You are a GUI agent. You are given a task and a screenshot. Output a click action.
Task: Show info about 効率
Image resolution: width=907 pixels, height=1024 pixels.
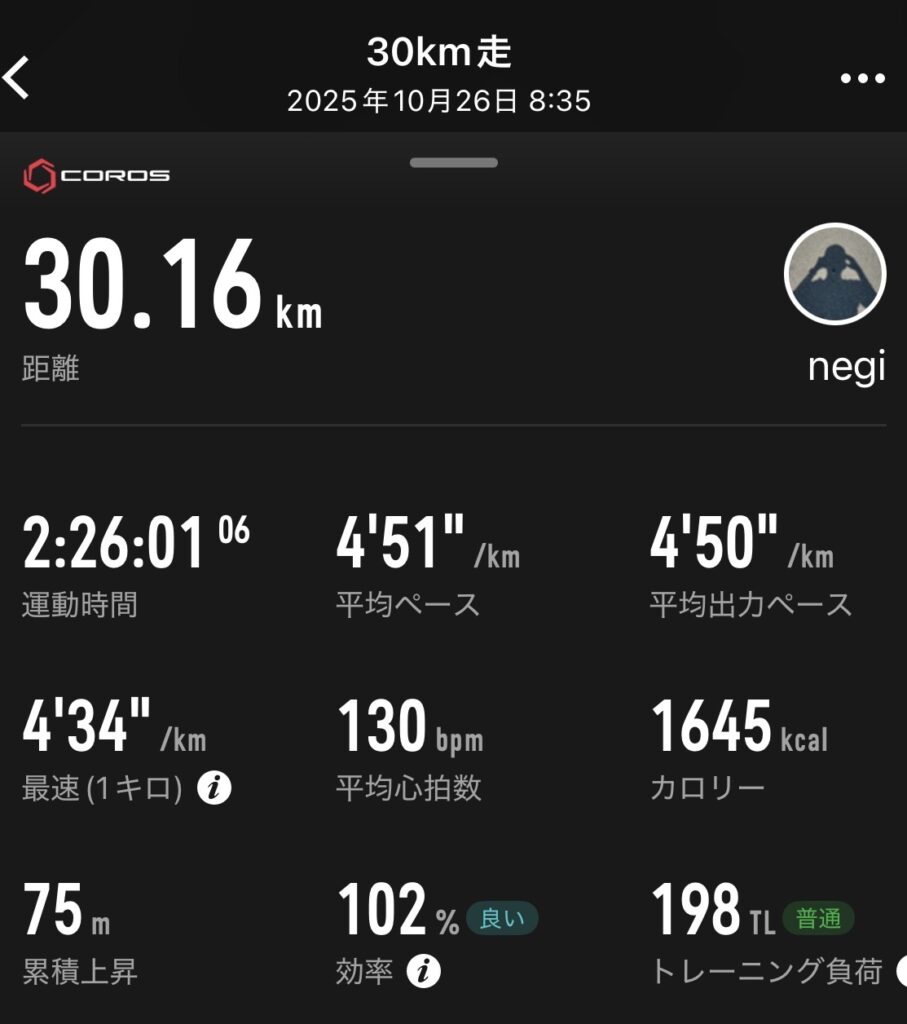point(426,970)
